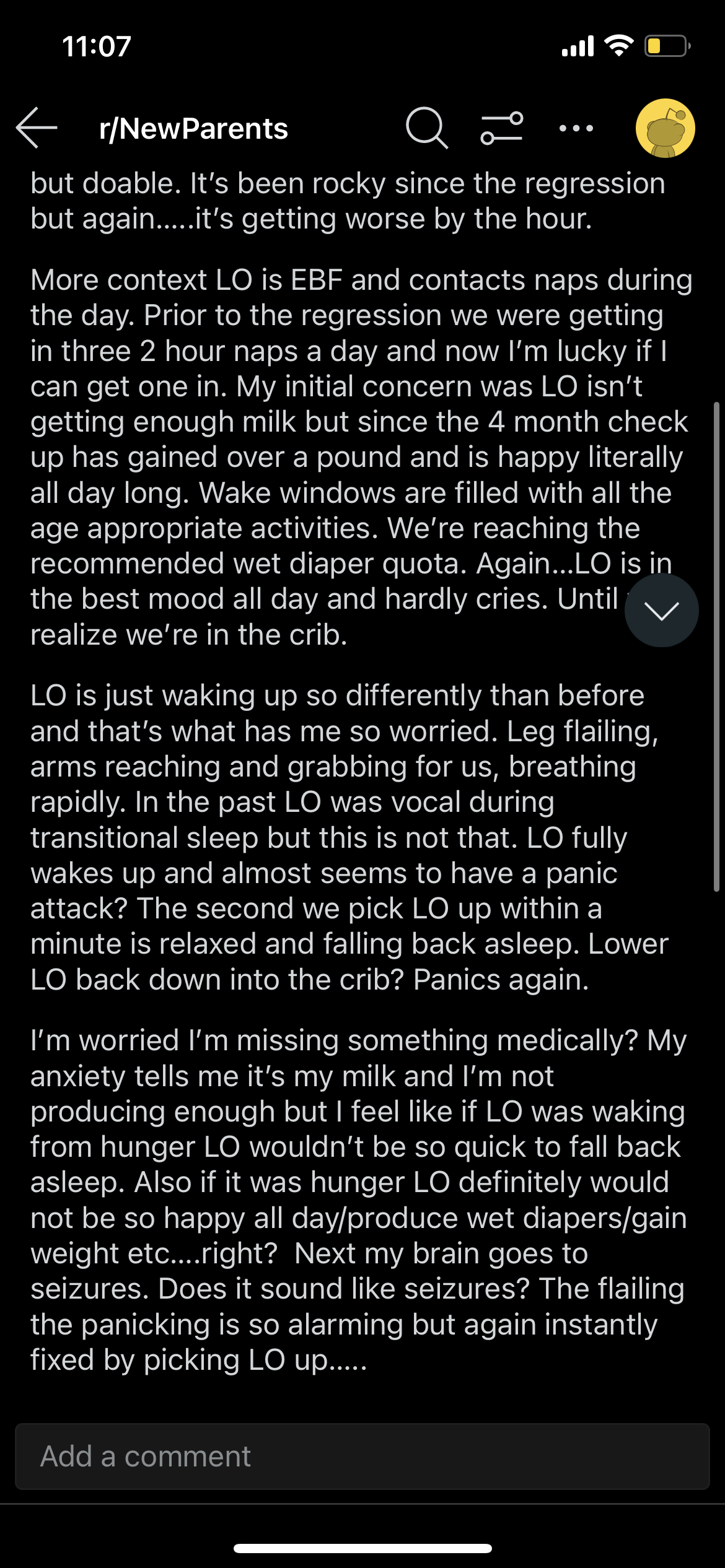725x1568 pixels.
Task: Open the r/NewParents community page
Action: click(x=193, y=129)
